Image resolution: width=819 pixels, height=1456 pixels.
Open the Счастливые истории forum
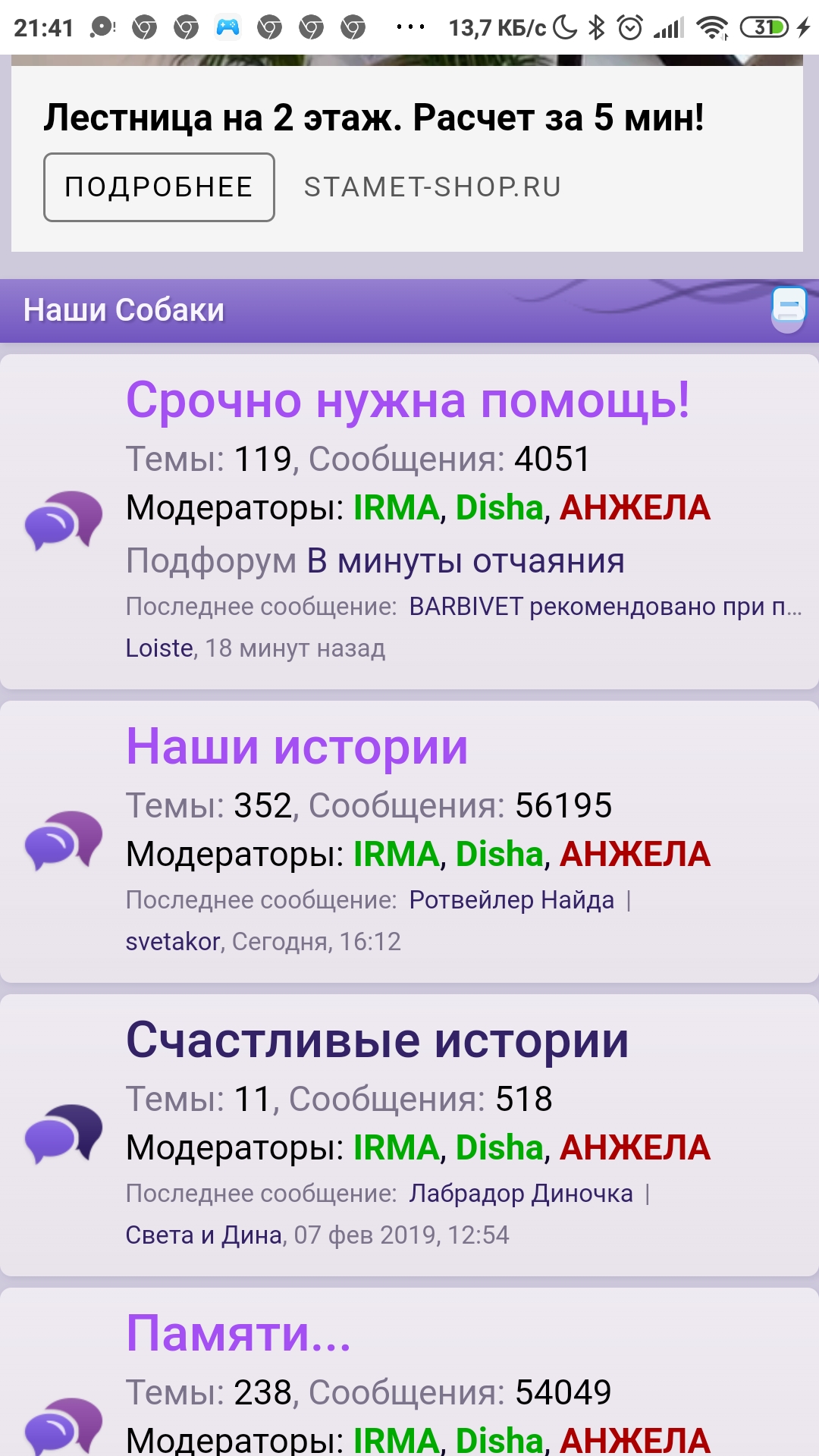[377, 1040]
